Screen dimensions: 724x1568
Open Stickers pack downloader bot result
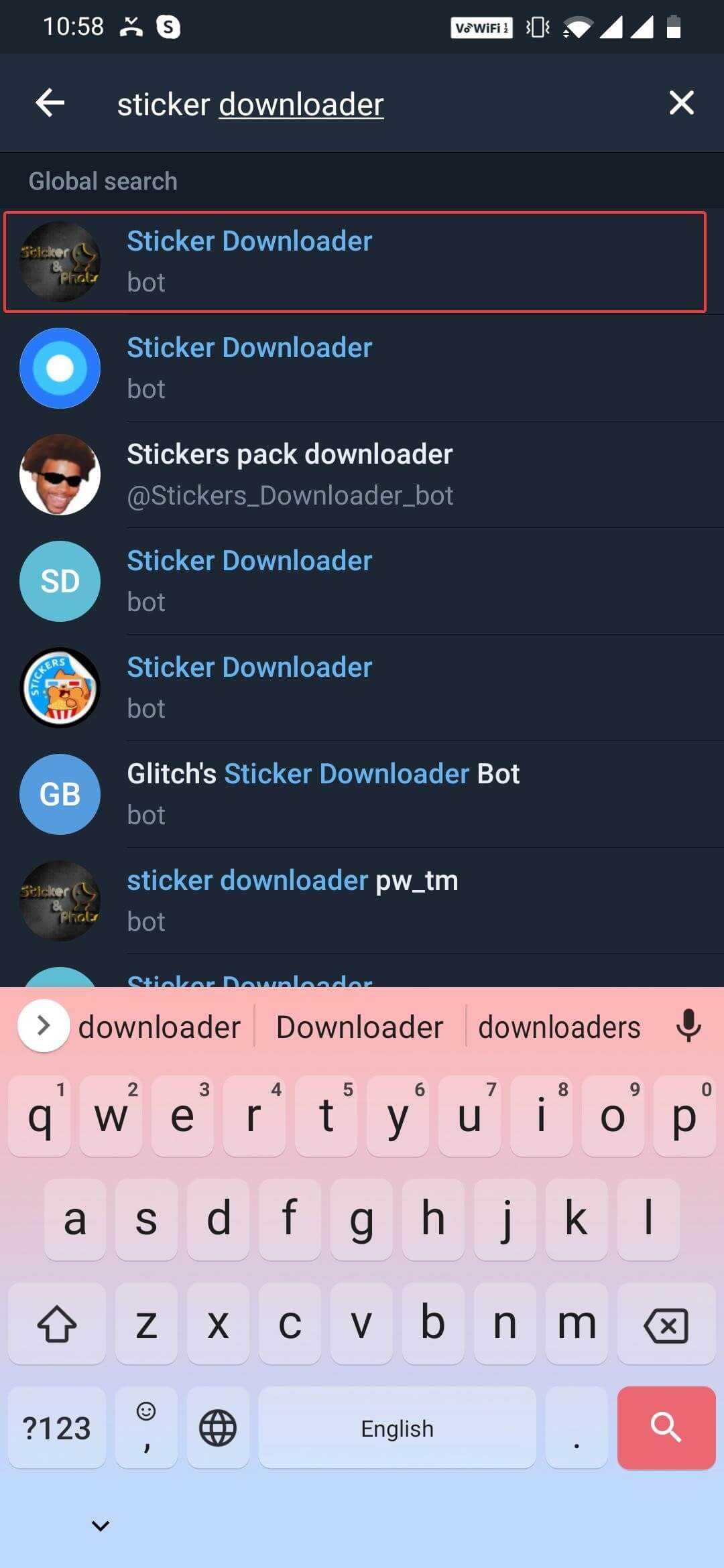362,474
